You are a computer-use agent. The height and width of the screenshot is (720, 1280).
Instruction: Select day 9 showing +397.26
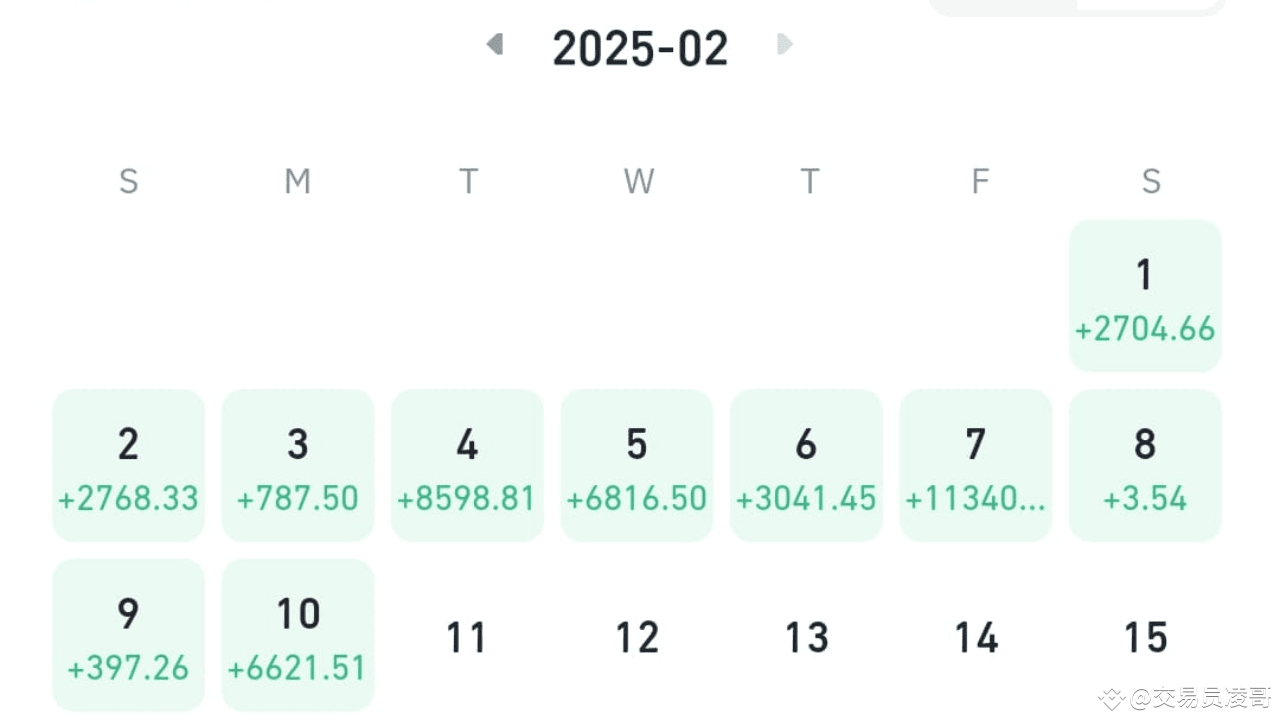tap(128, 635)
